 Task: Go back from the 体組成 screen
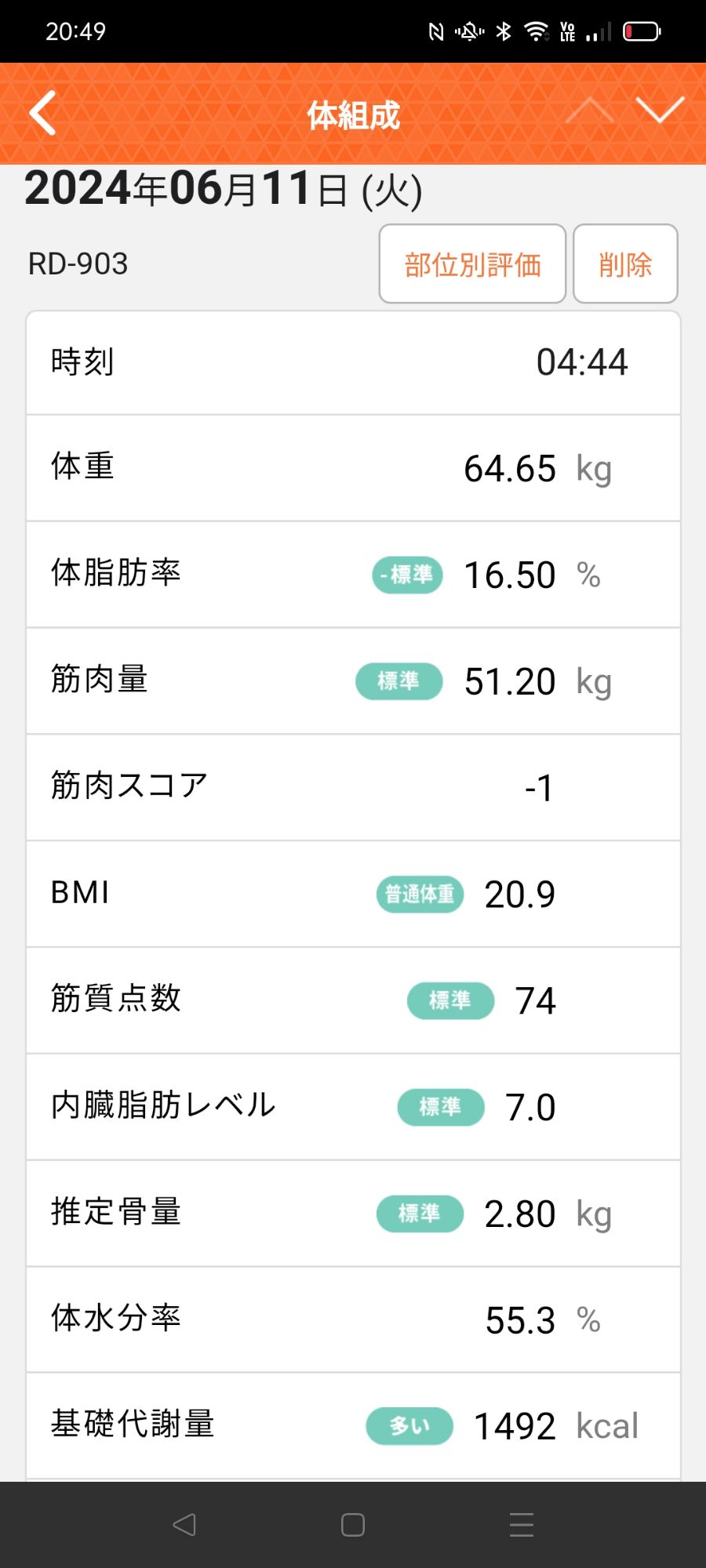44,114
